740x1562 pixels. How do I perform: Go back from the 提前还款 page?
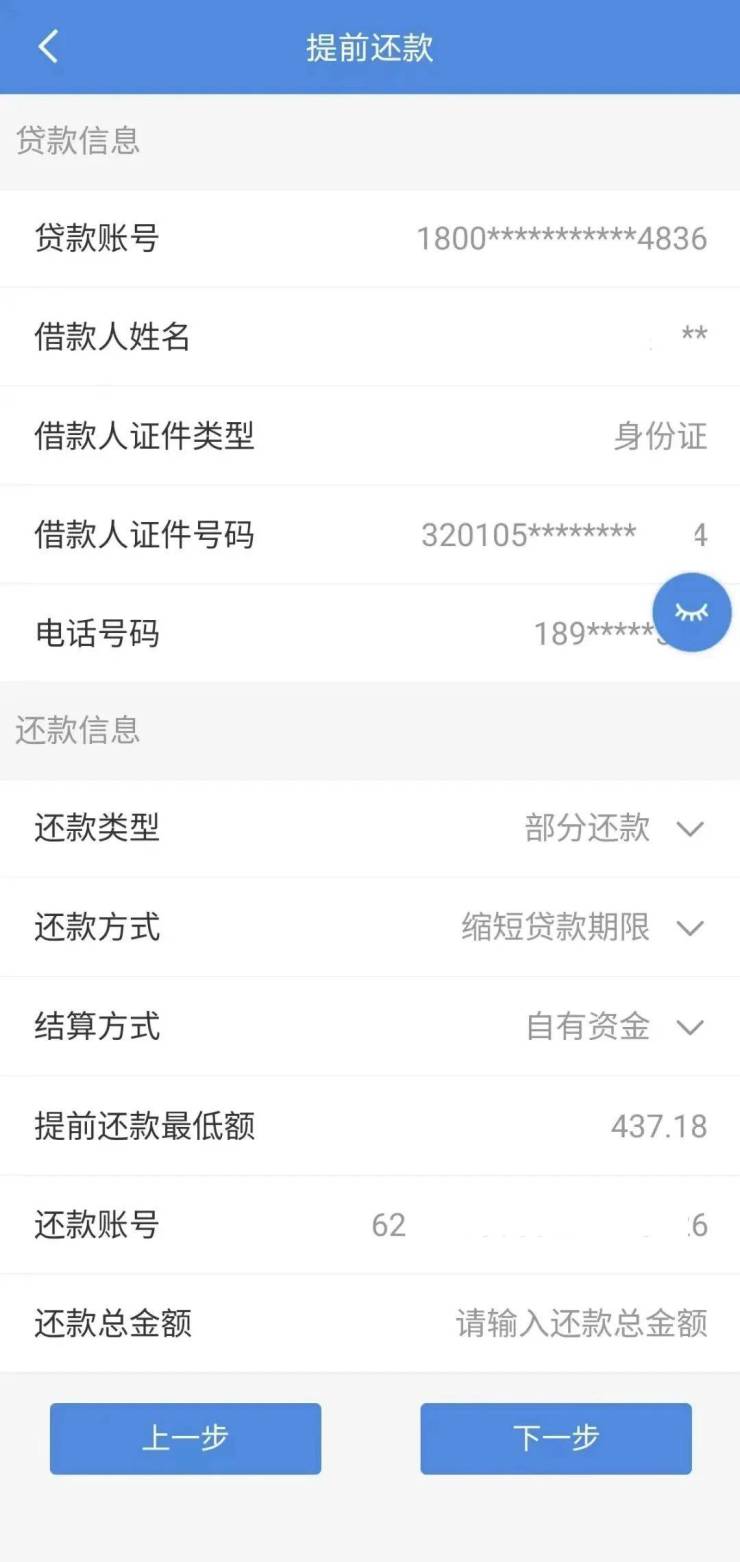pyautogui.click(x=48, y=47)
